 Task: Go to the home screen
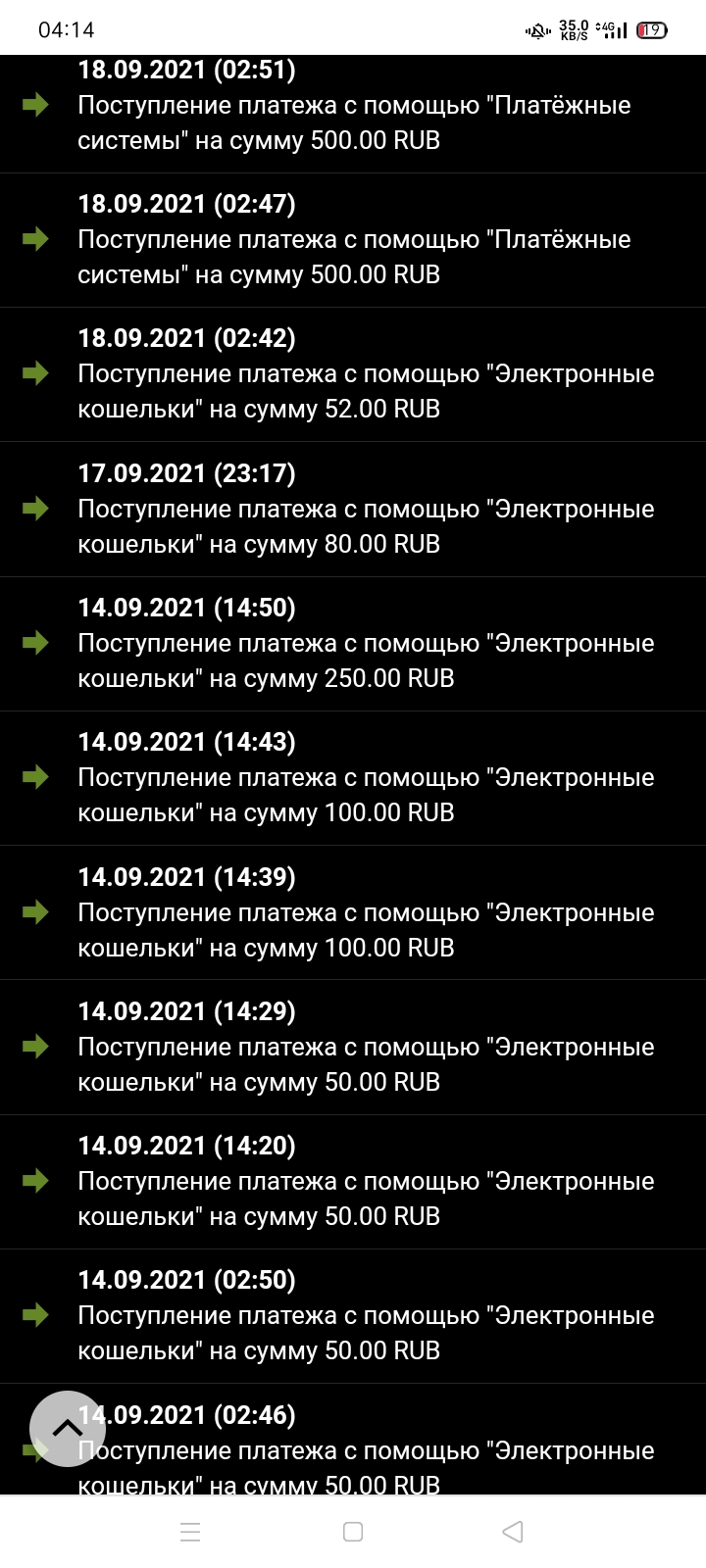(x=353, y=1532)
